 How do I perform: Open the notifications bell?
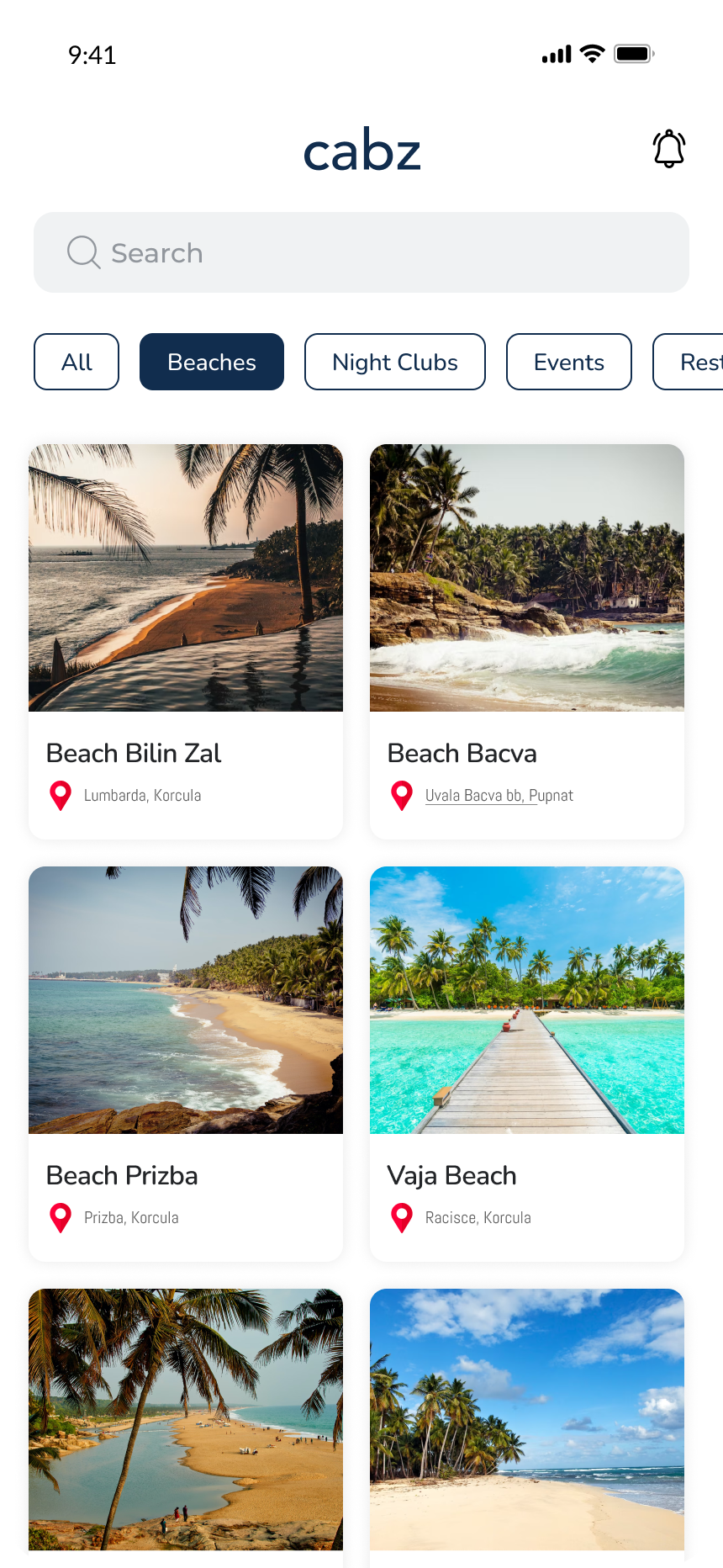coord(669,149)
